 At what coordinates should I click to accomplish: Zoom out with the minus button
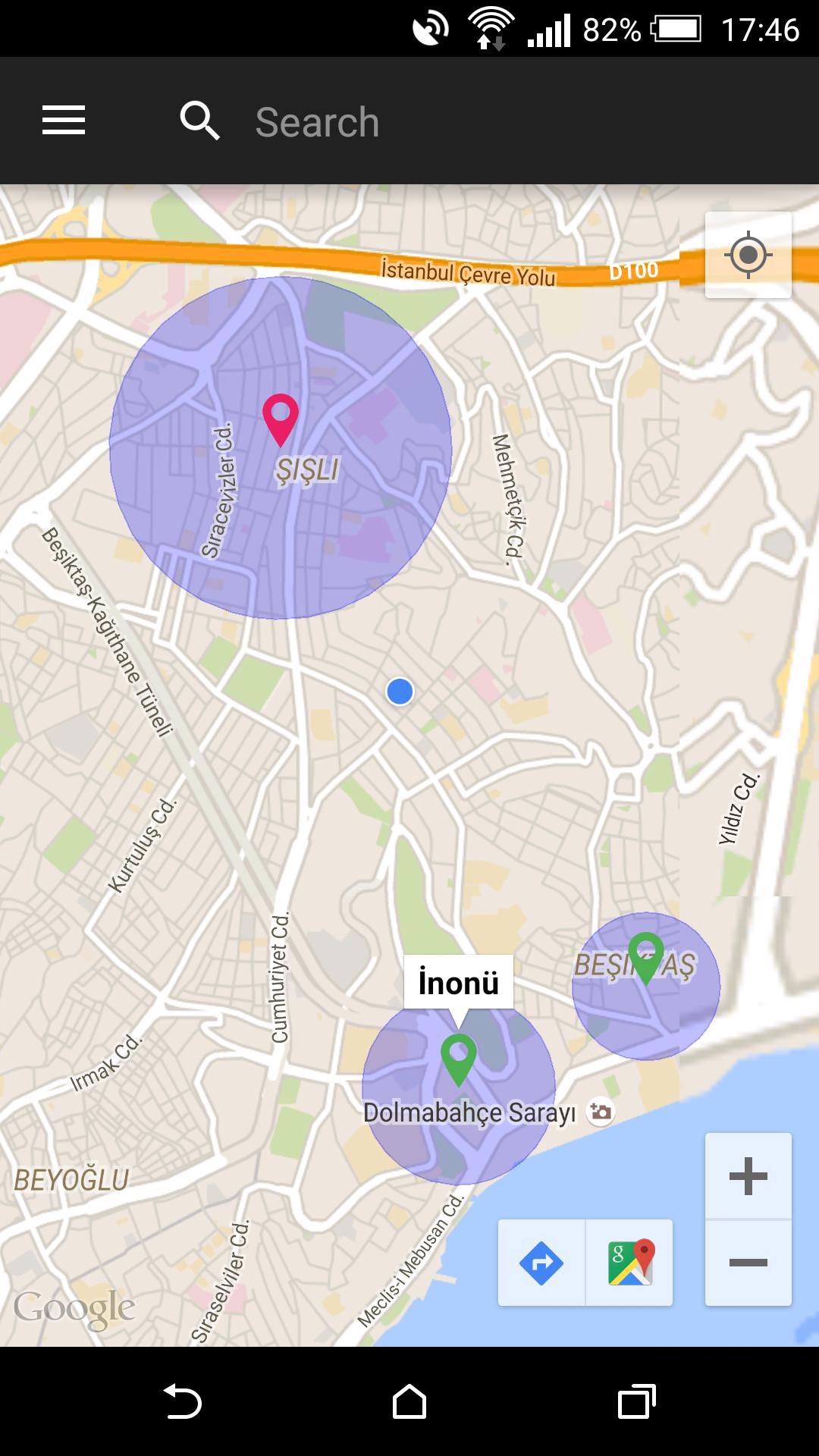pos(748,1263)
